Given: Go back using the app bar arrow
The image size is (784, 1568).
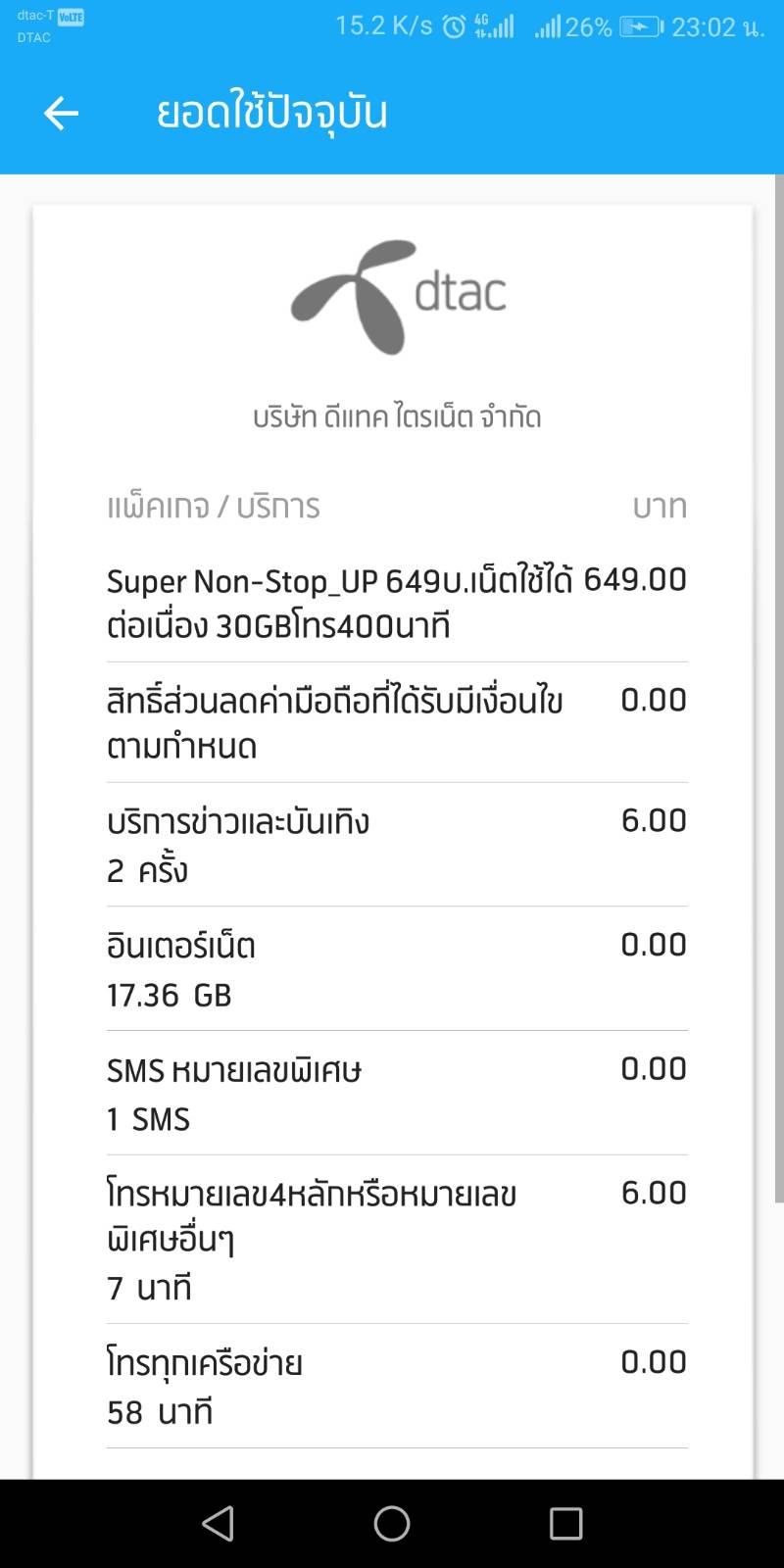Looking at the screenshot, I should click(61, 114).
